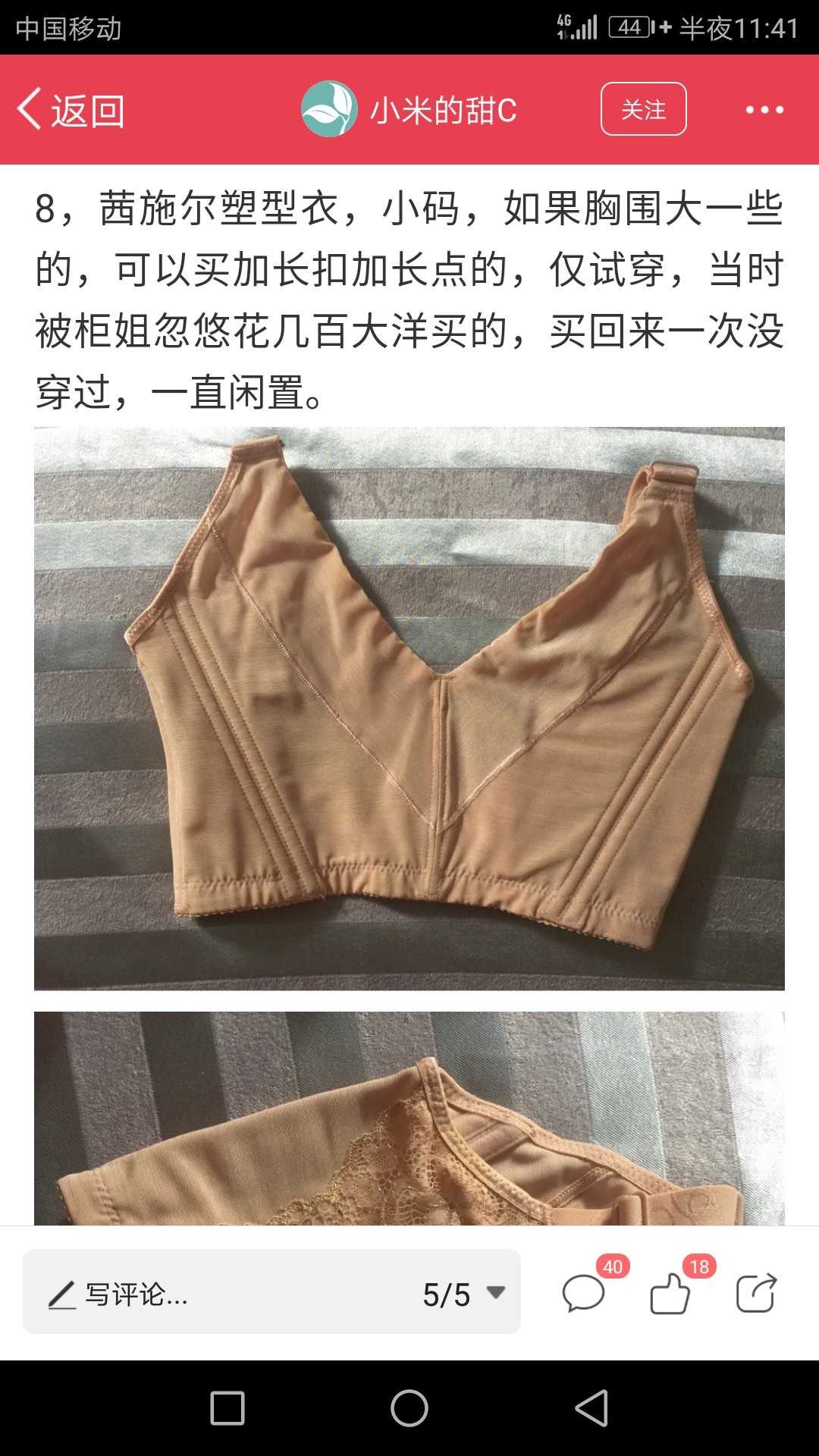Expand the 5/5 page selector dropdown

[463, 1294]
